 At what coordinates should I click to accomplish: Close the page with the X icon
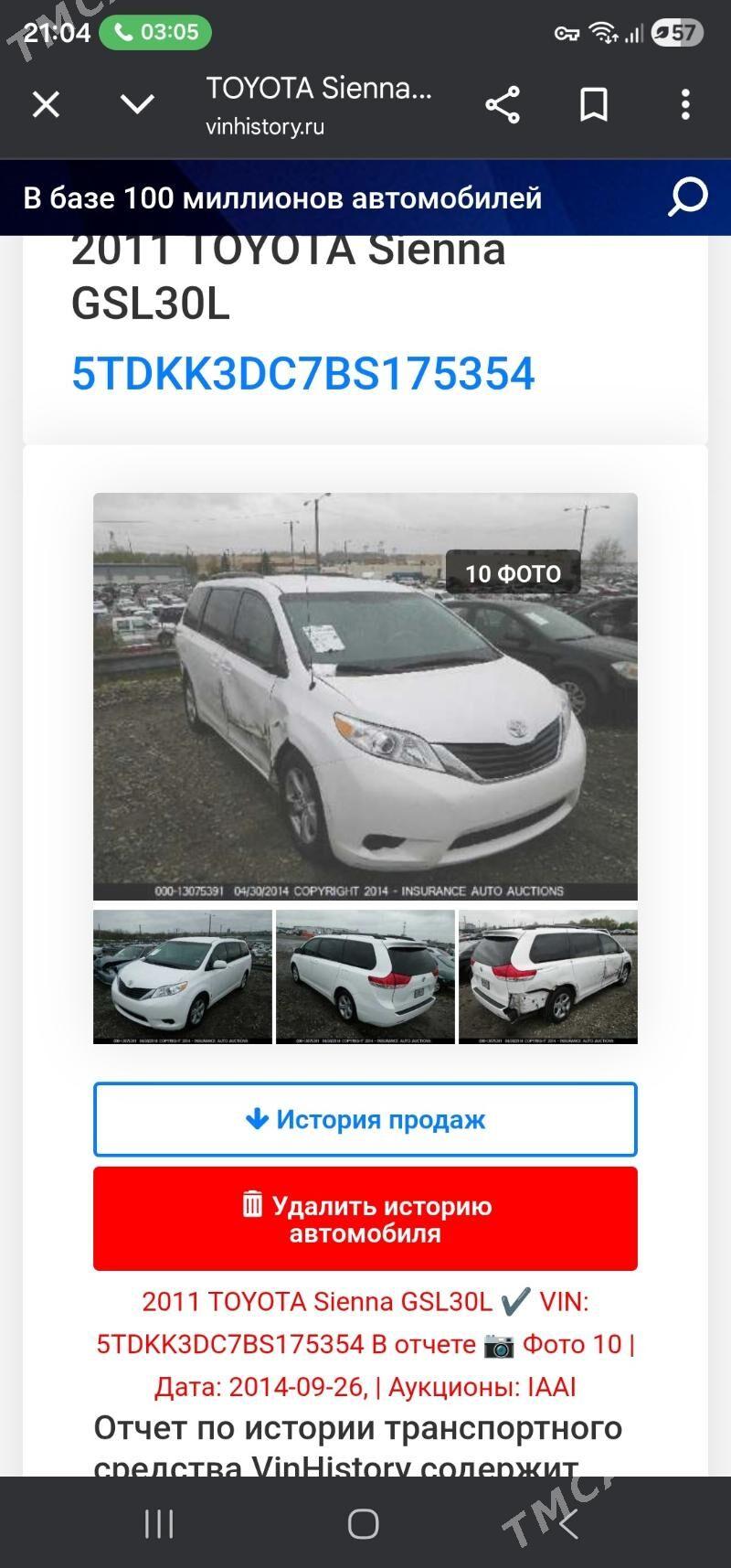point(45,104)
